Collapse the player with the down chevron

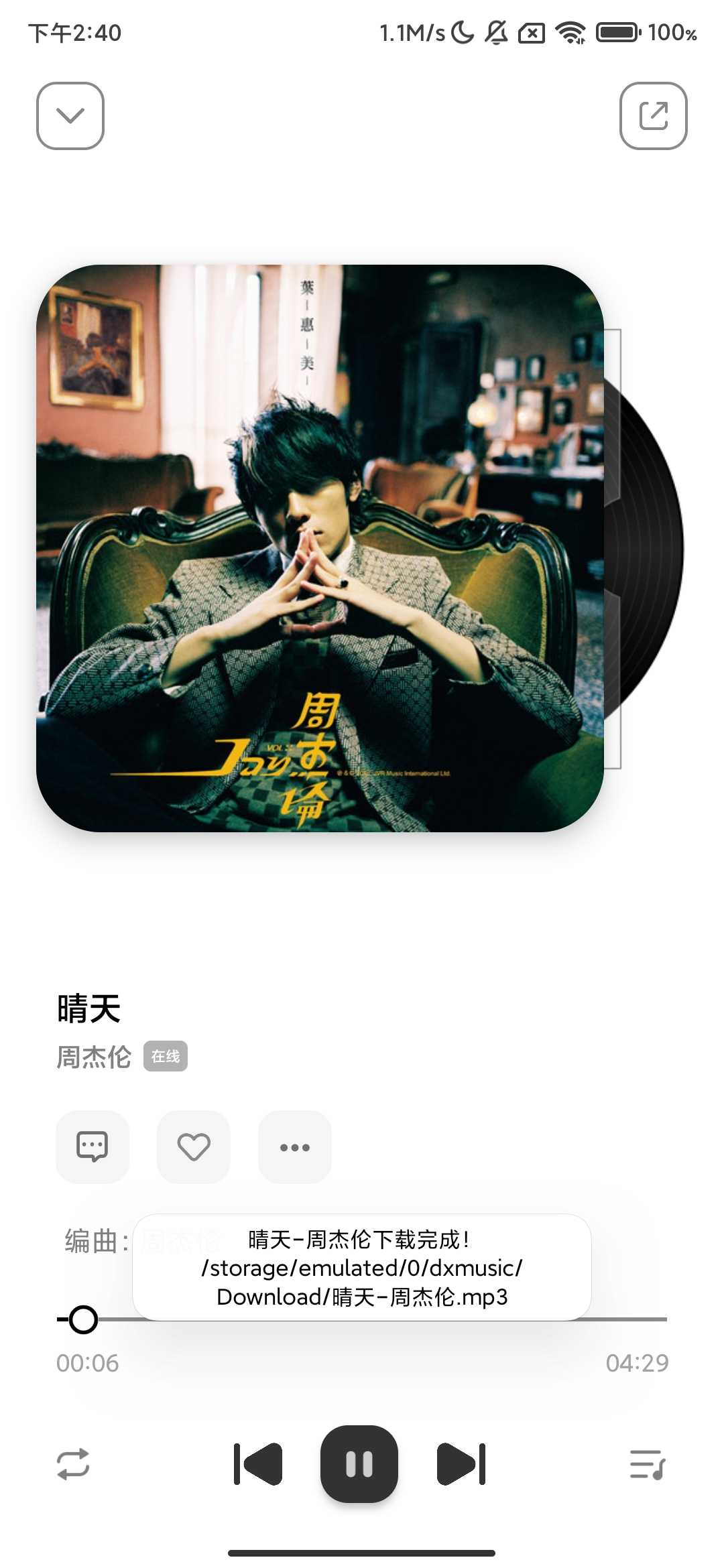coord(70,115)
